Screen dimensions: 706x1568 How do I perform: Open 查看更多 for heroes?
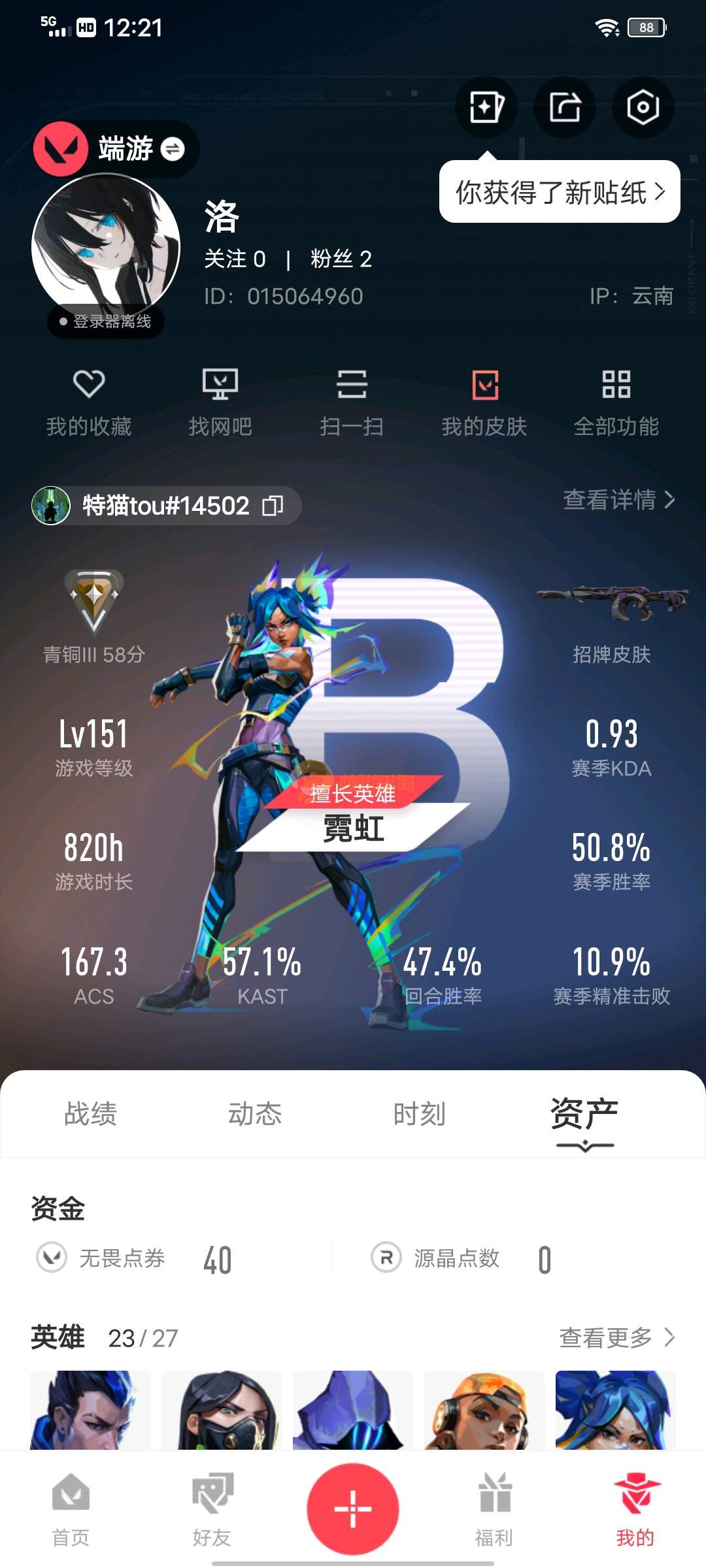[616, 1337]
